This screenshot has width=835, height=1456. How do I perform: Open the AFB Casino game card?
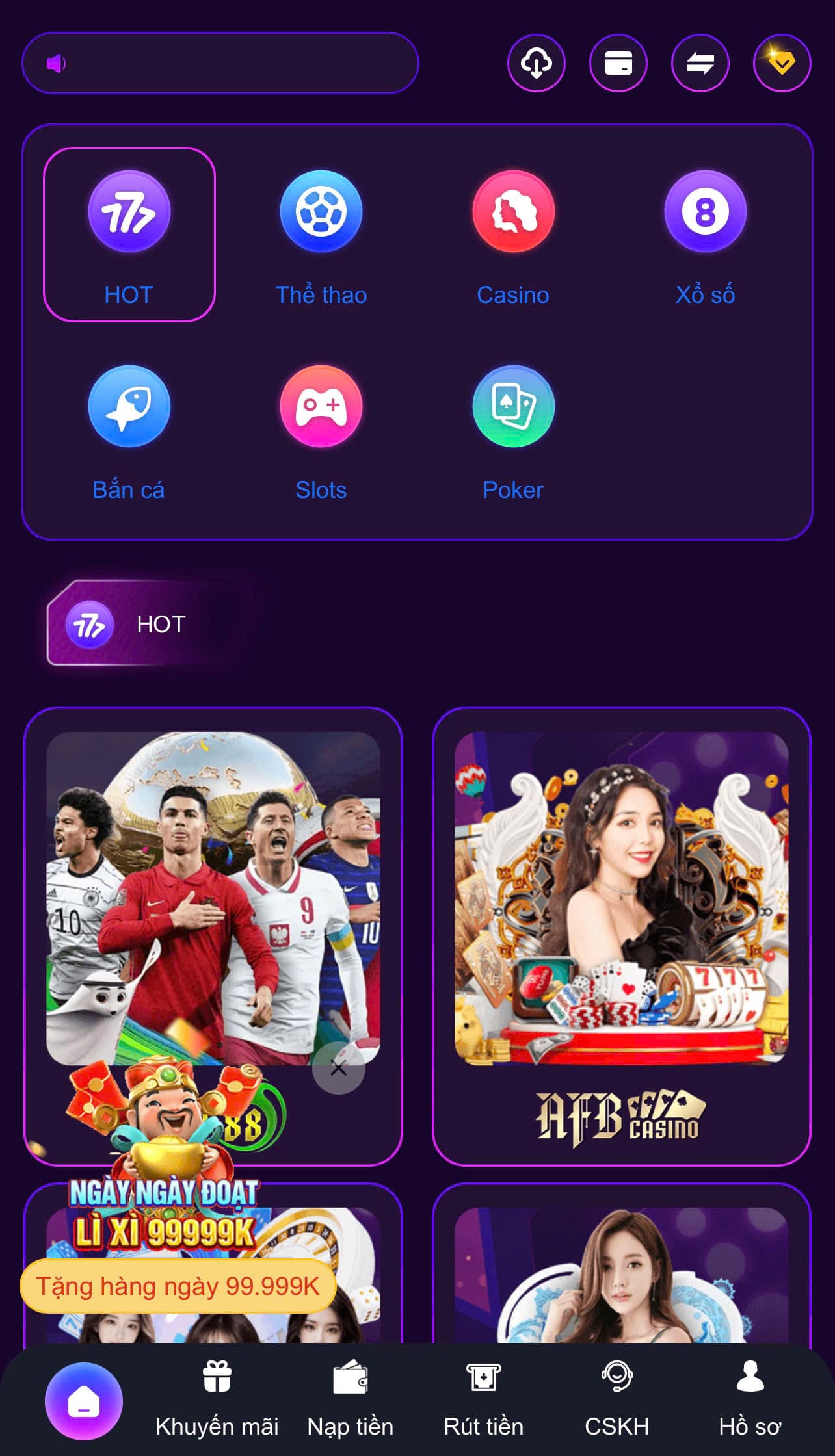pyautogui.click(x=621, y=936)
